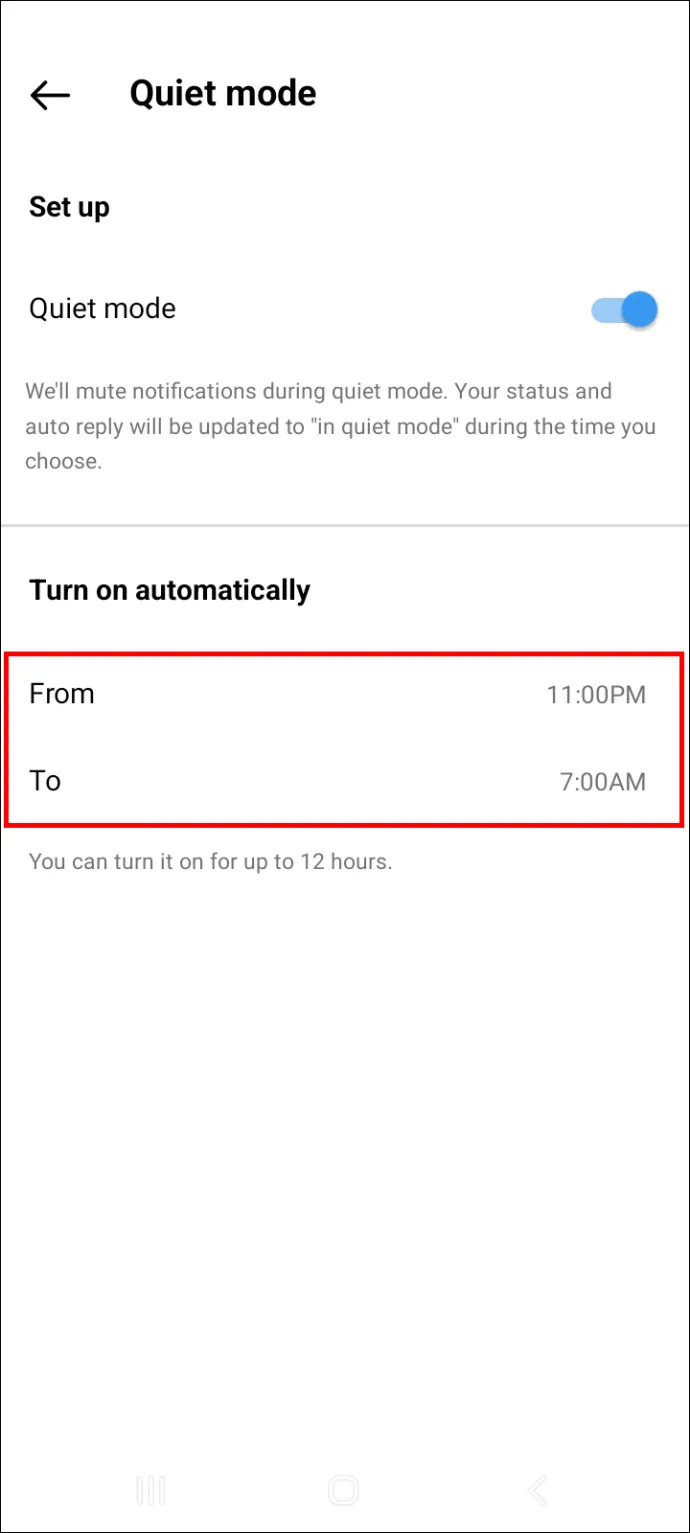Open recent apps from navigation bar
Image resolution: width=690 pixels, height=1533 pixels.
[x=151, y=1491]
